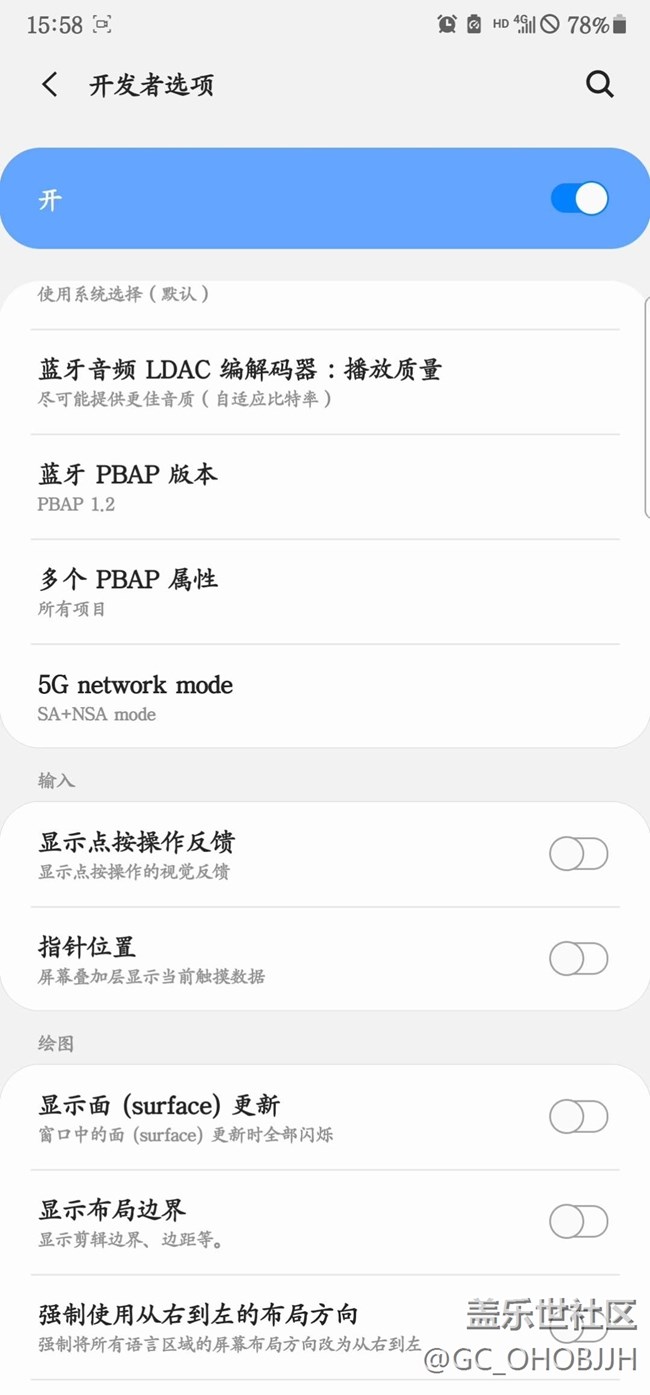Open 多个 PBAP 属性 setting
Screen dimensions: 650x1395
(325, 592)
